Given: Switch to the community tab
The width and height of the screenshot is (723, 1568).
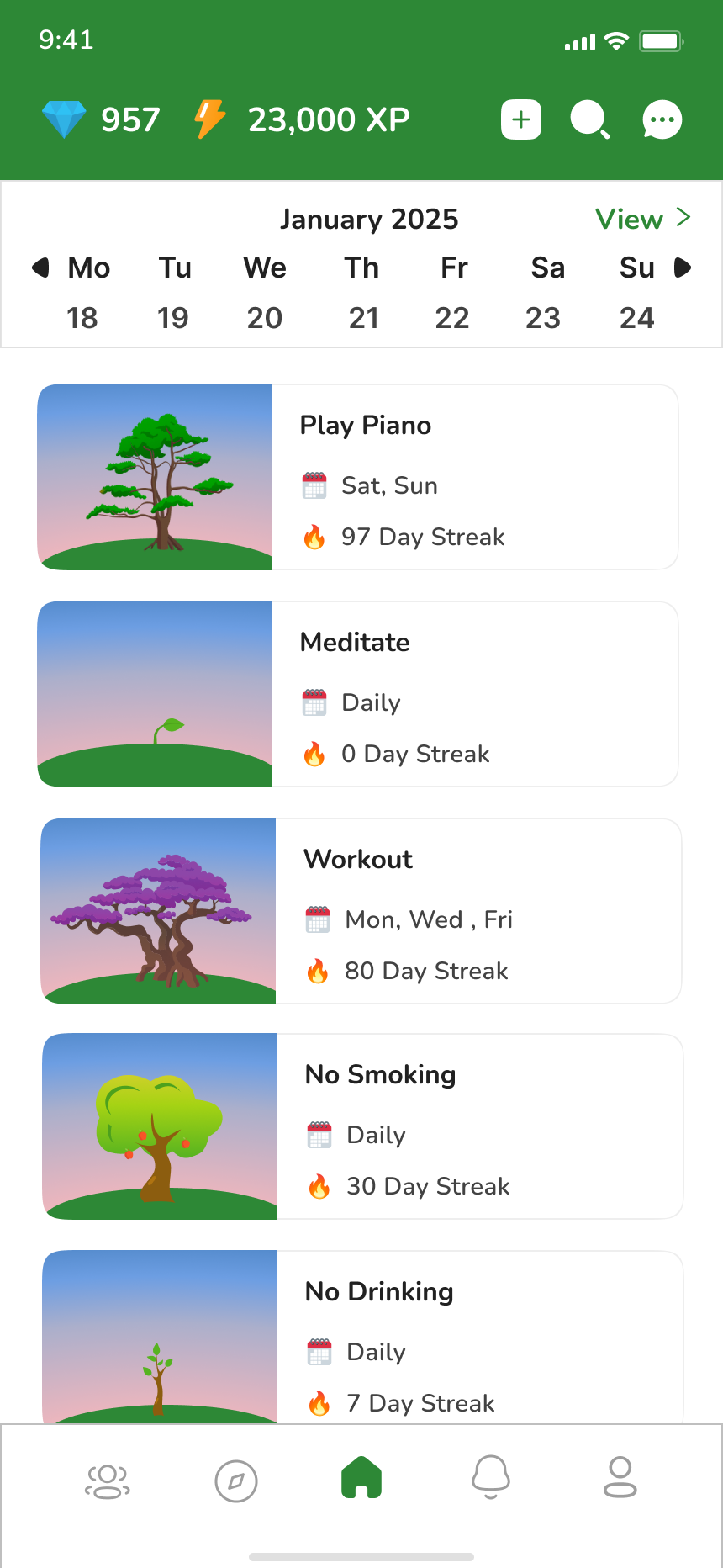Looking at the screenshot, I should (x=108, y=1481).
